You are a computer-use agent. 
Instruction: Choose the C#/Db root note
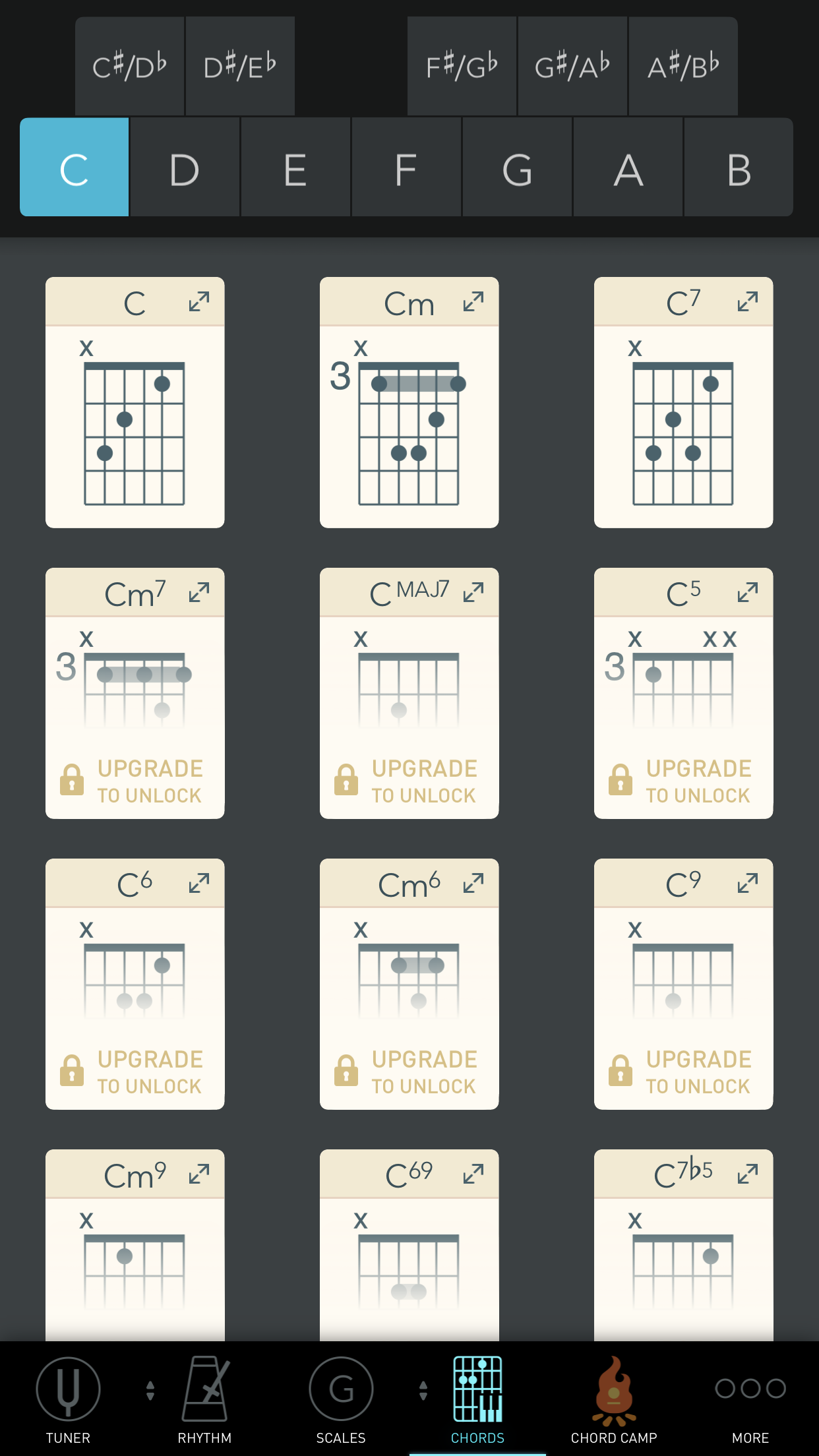(129, 67)
